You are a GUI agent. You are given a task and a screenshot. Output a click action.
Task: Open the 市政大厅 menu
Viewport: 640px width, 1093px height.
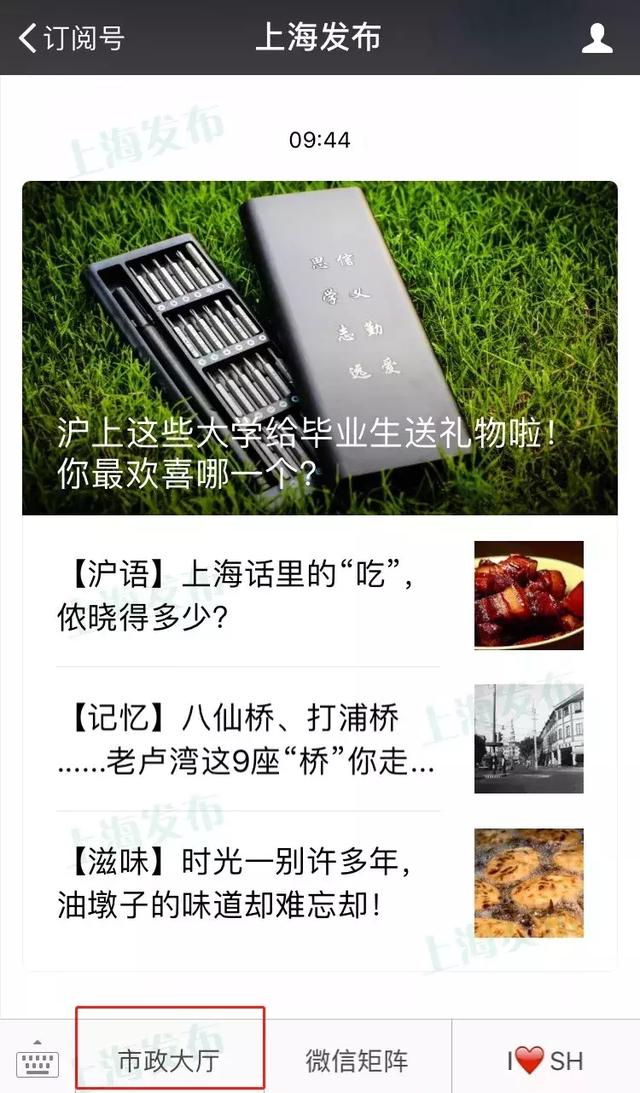[x=169, y=1060]
